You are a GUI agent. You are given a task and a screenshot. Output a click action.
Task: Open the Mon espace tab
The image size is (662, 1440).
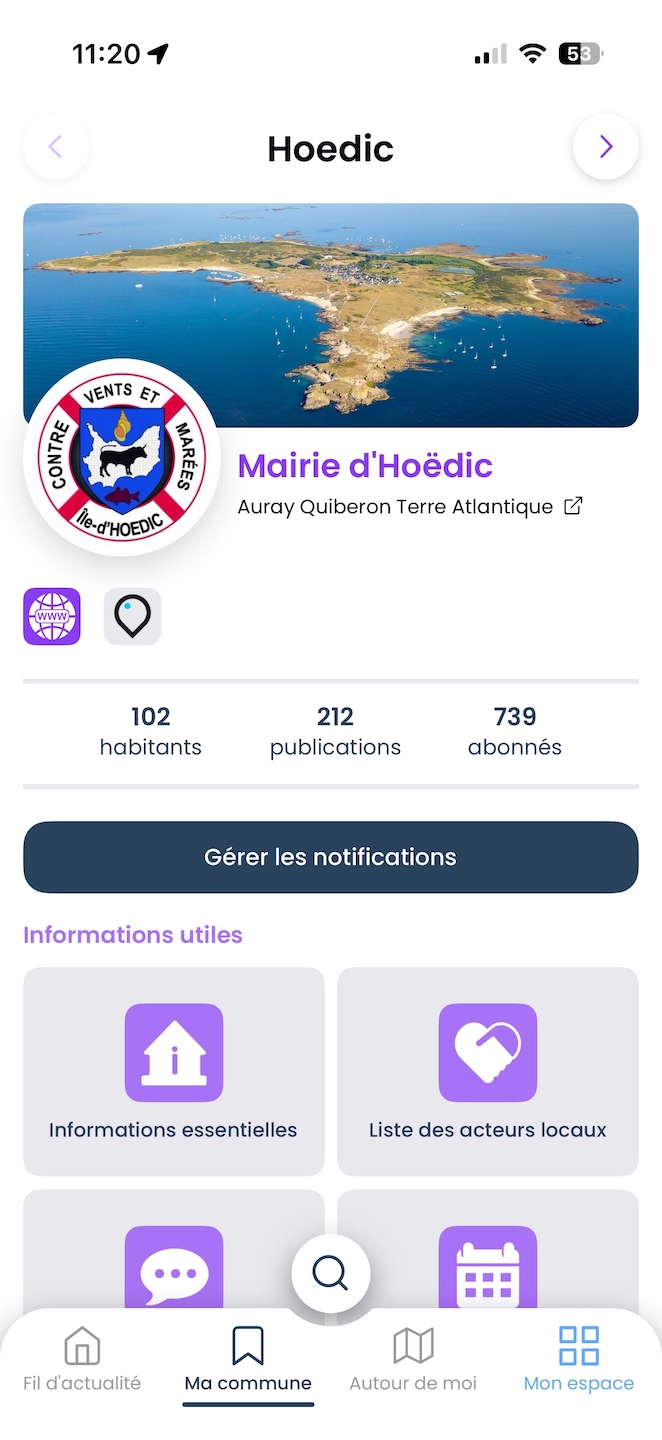coord(579,1362)
